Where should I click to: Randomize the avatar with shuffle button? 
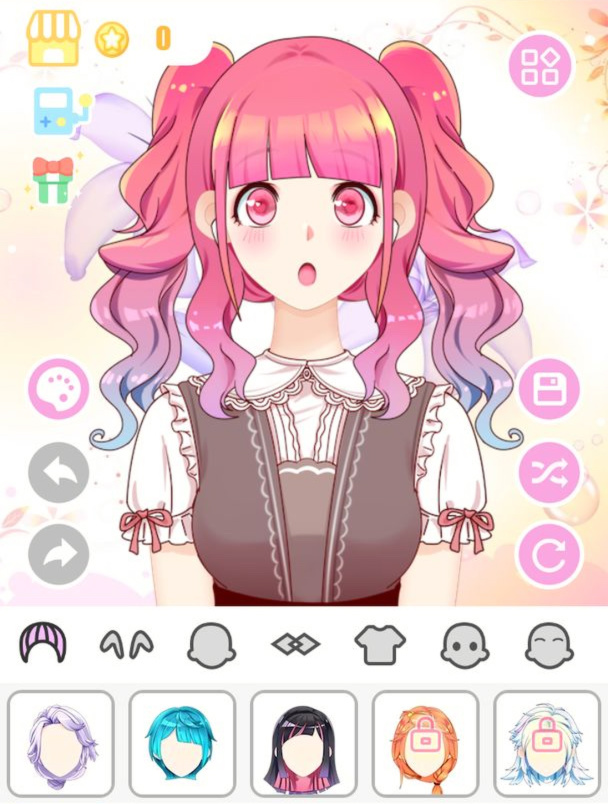[x=549, y=472]
